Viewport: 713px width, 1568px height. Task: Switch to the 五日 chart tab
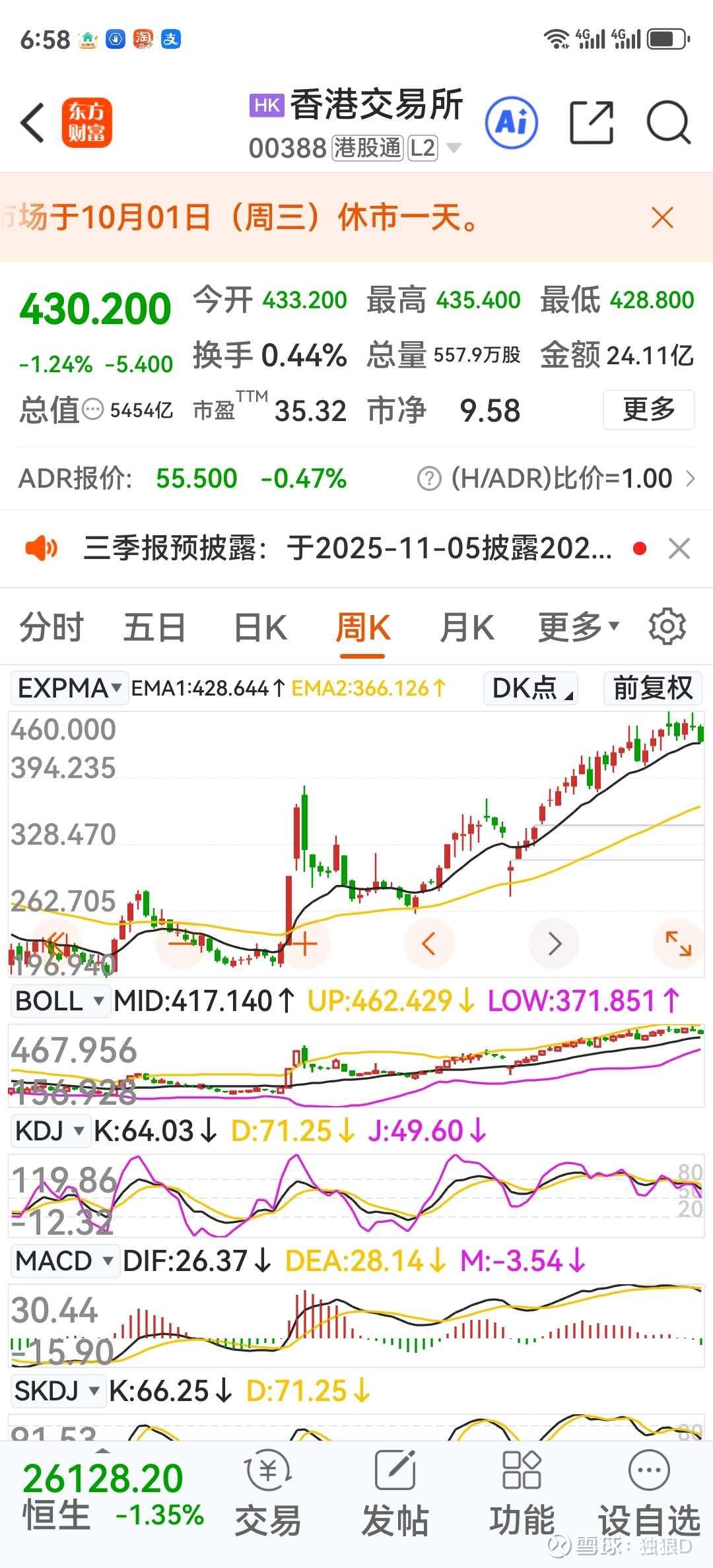(154, 627)
